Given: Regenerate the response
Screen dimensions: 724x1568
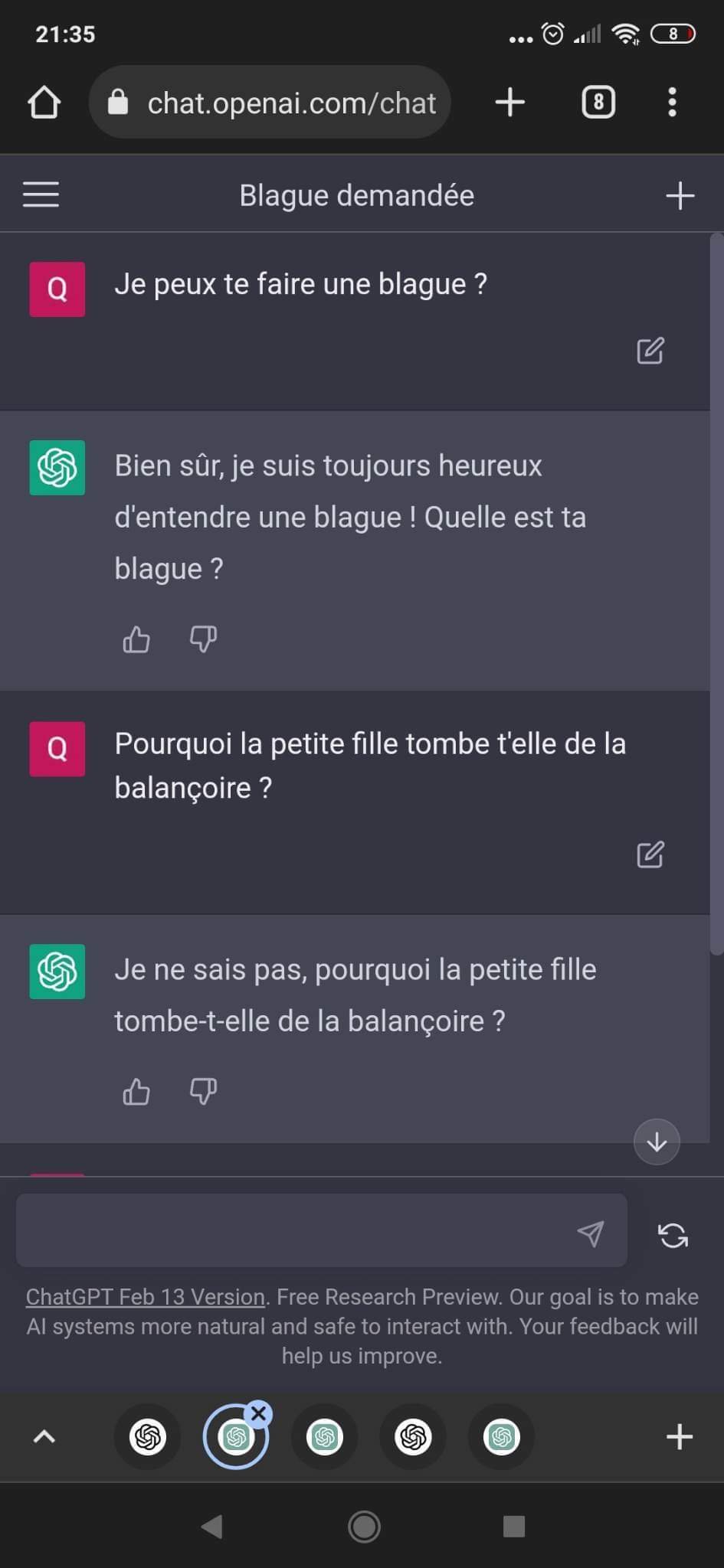Looking at the screenshot, I should coord(673,1234).
